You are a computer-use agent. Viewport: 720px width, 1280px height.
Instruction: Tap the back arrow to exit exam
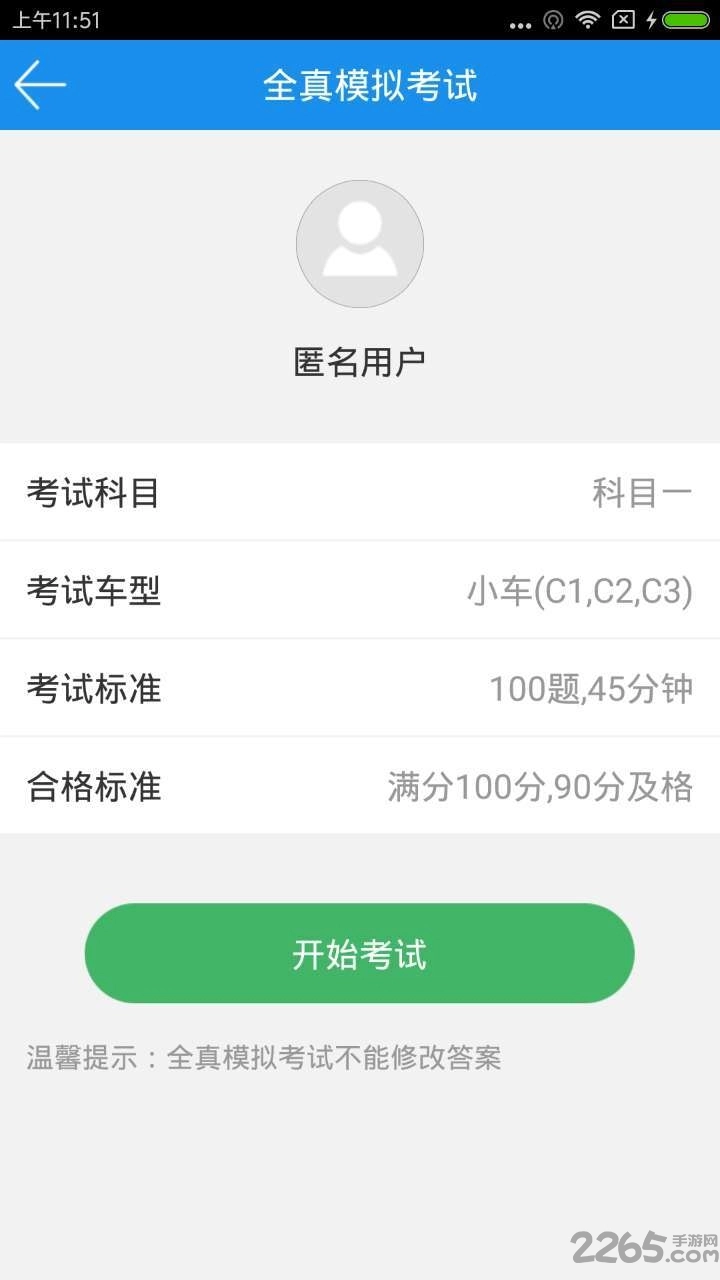point(42,85)
